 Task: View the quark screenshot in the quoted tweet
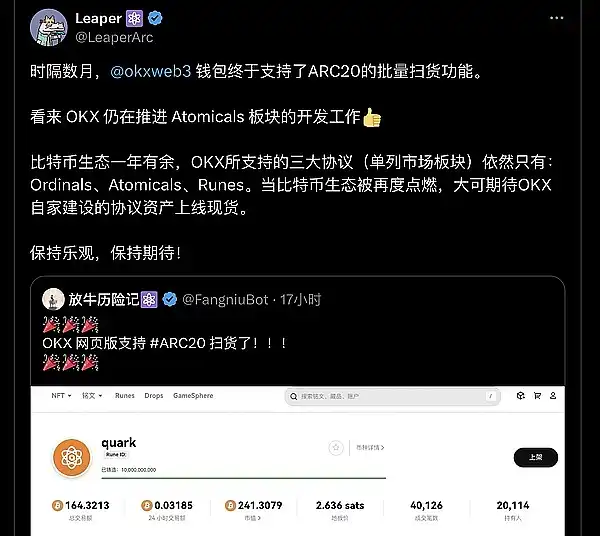(300, 460)
